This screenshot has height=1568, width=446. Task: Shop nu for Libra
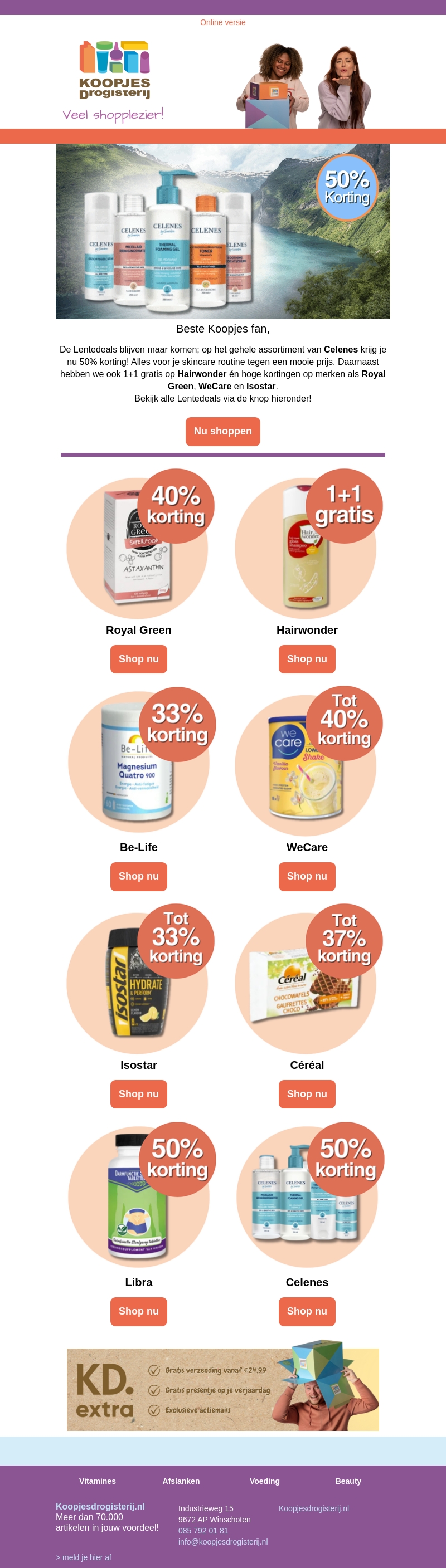[x=138, y=1311]
